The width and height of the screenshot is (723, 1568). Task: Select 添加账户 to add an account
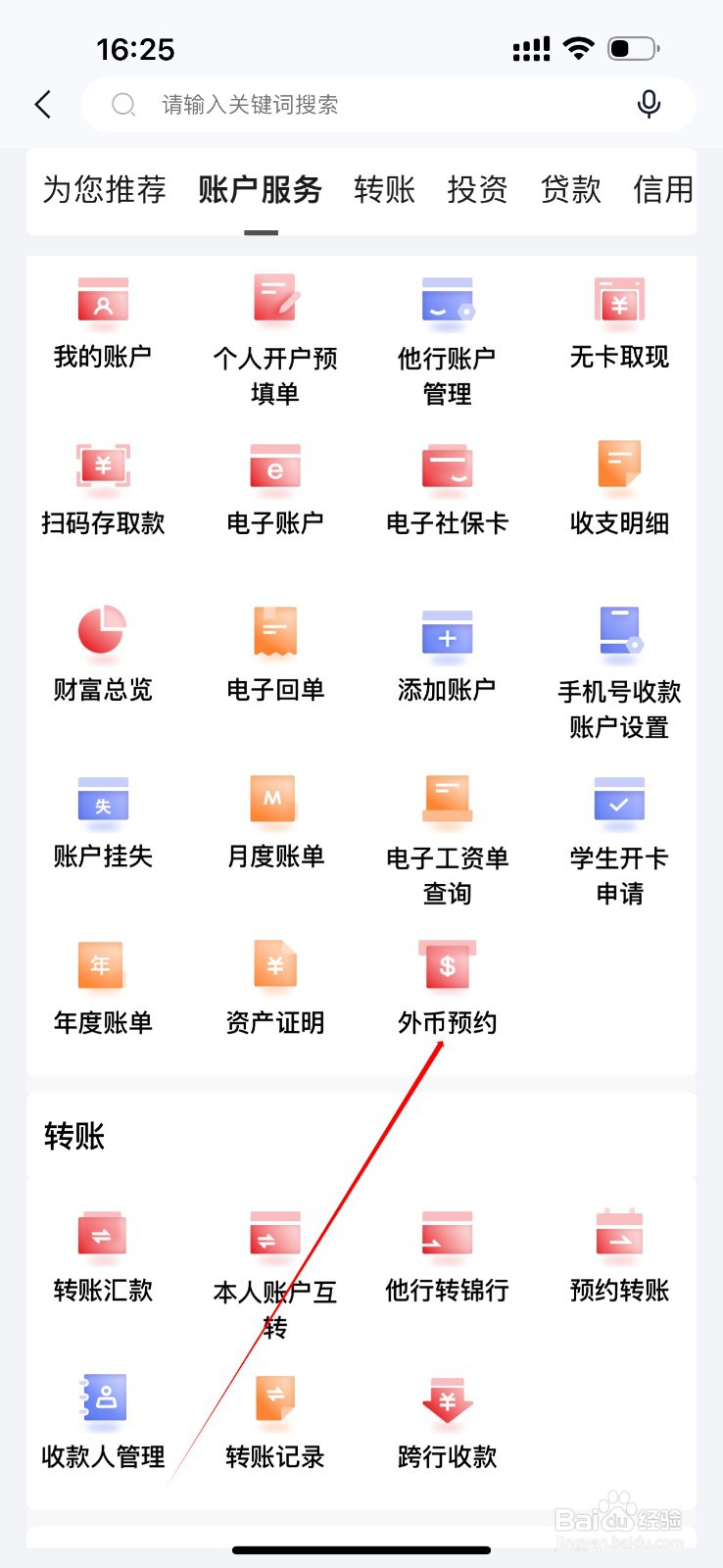point(446,652)
